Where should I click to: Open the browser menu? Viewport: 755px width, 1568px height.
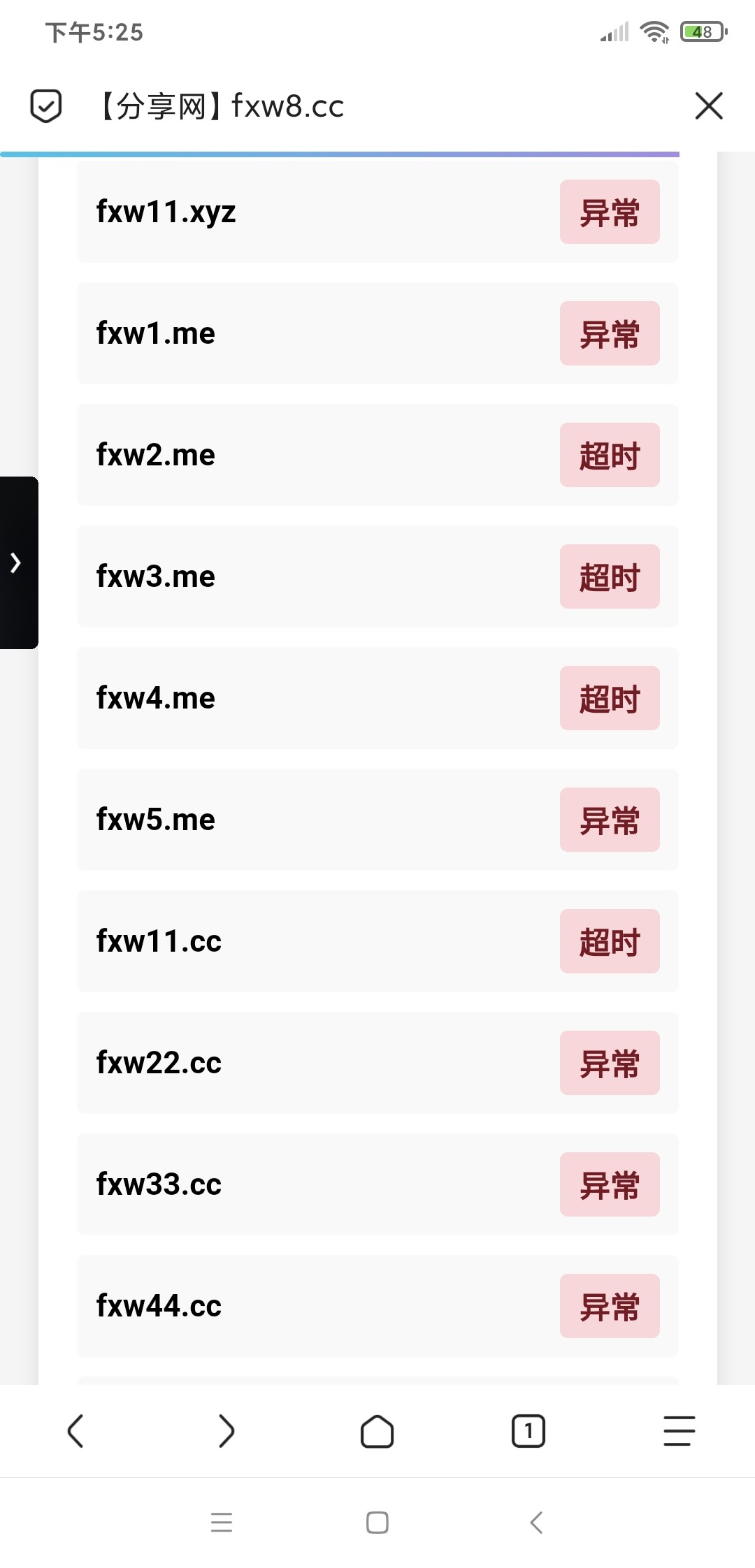679,1431
